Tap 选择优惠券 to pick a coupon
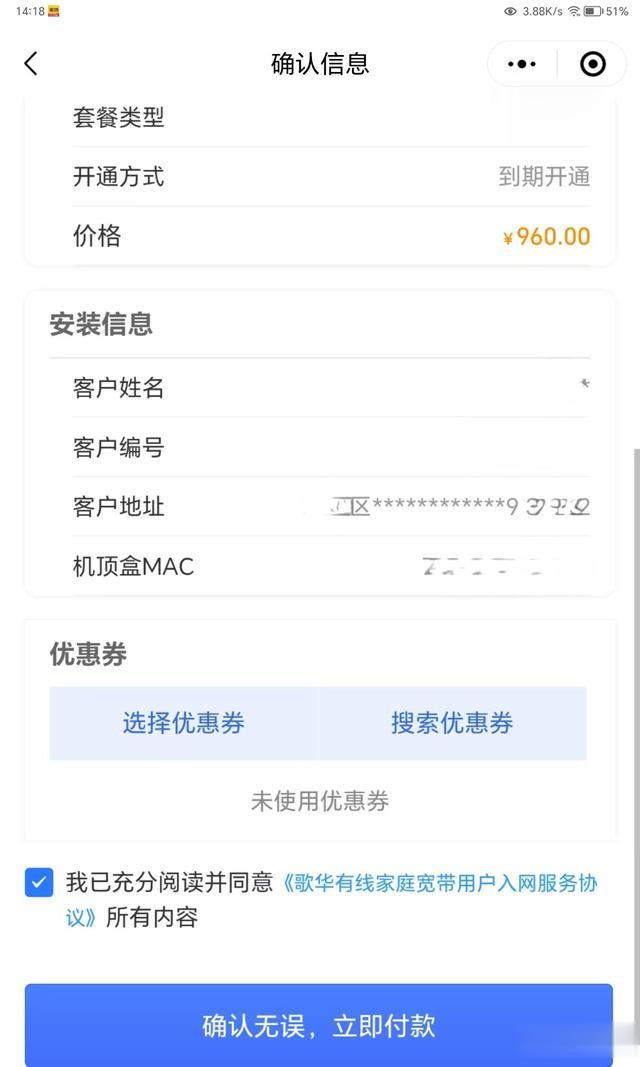The height and width of the screenshot is (1067, 640). [x=183, y=723]
